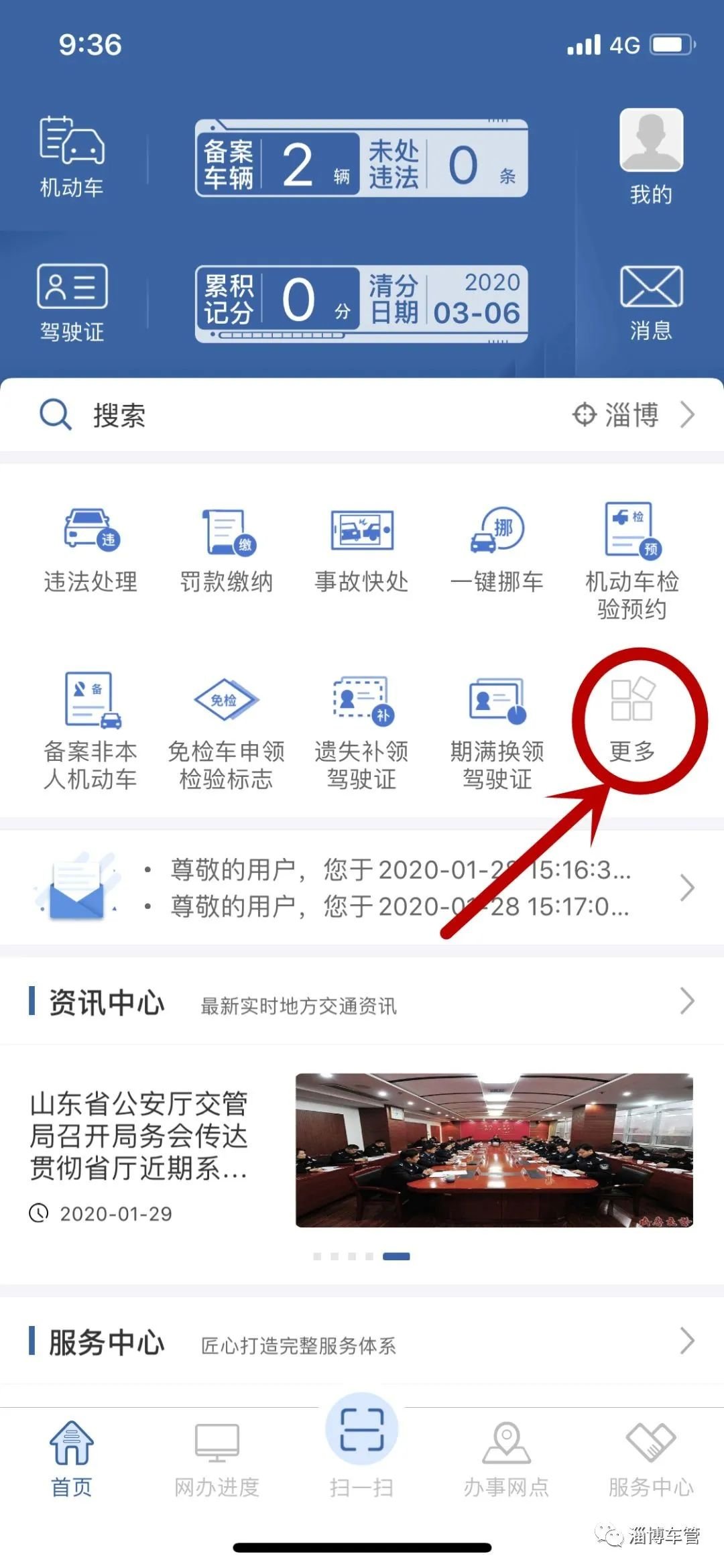Open 遗失补领驾驶证 service
724x1568 pixels.
coord(362,731)
